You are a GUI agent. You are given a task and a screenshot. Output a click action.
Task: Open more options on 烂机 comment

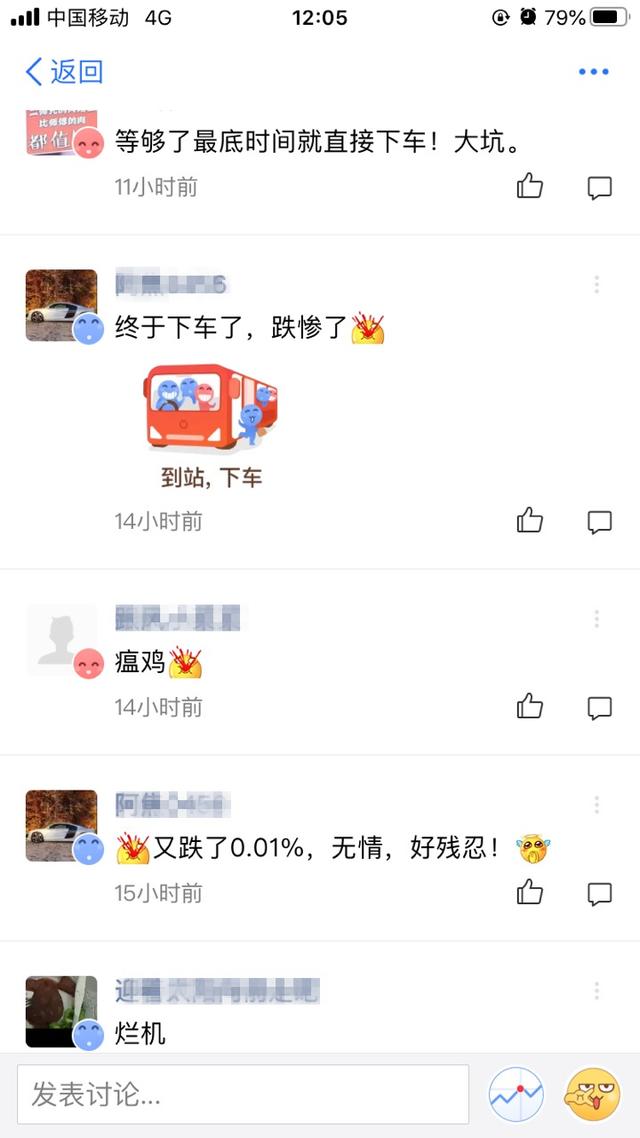point(597,991)
